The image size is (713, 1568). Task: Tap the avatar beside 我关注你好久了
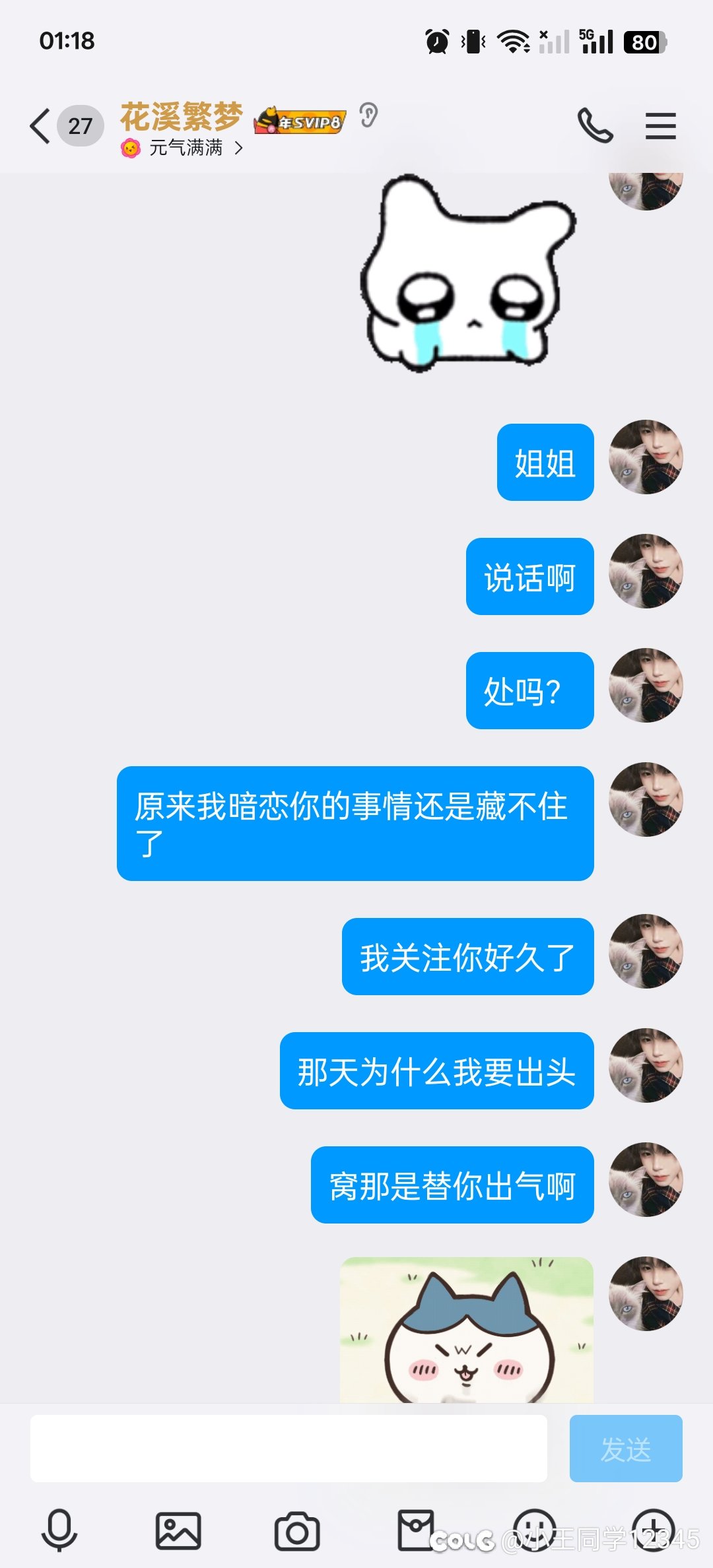click(646, 951)
